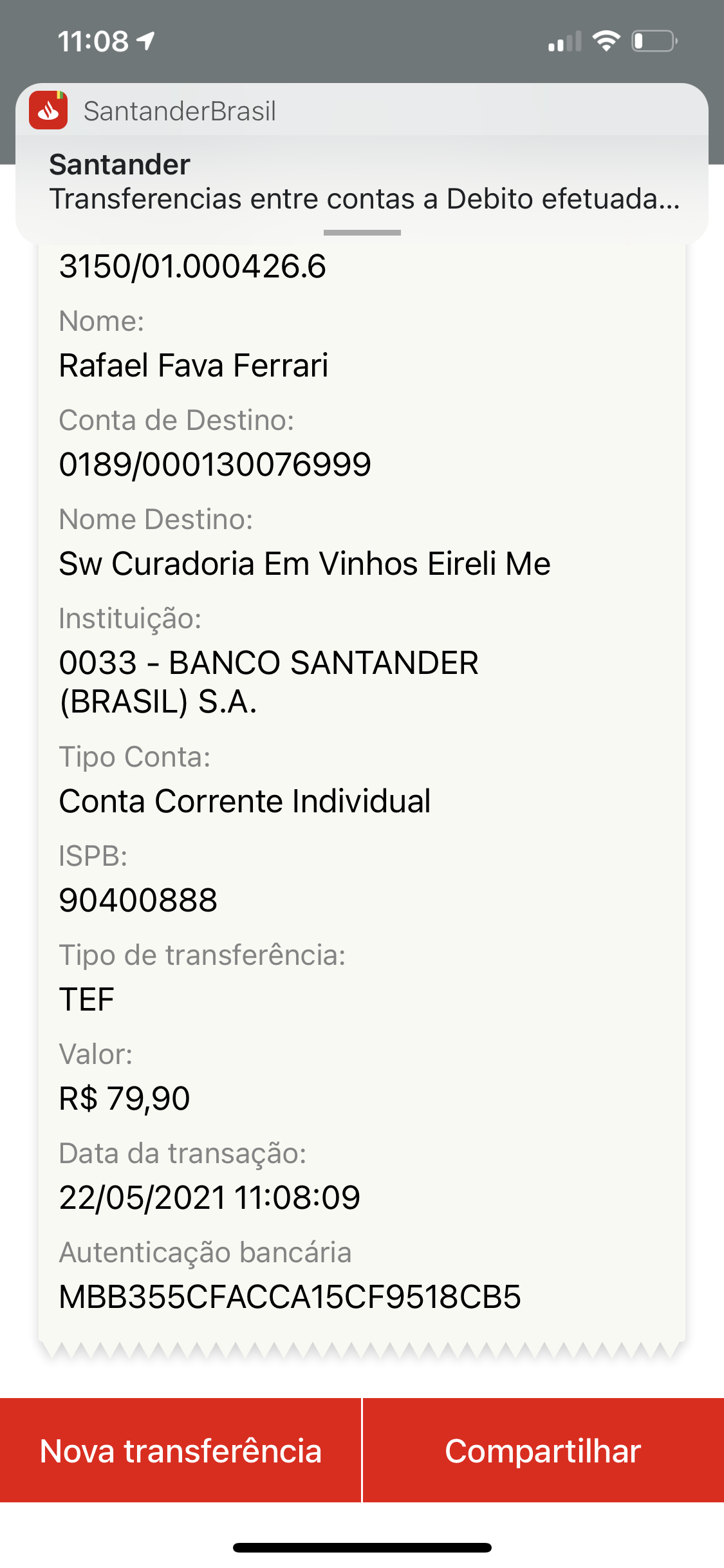The height and width of the screenshot is (1568, 724).
Task: Tap Compartilhar to share the receipt
Action: [543, 1451]
